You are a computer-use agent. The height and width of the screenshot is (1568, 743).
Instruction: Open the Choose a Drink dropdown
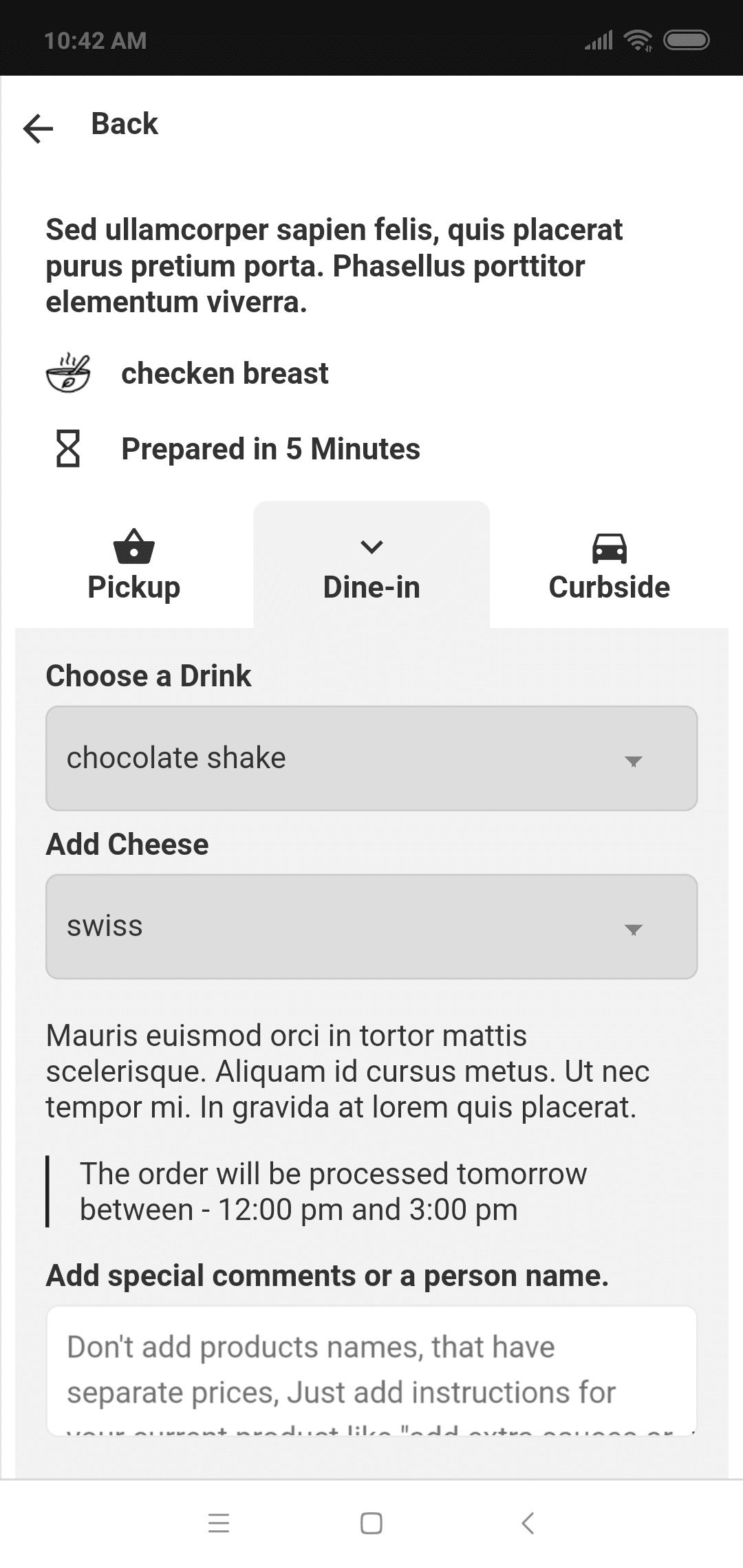pos(371,759)
